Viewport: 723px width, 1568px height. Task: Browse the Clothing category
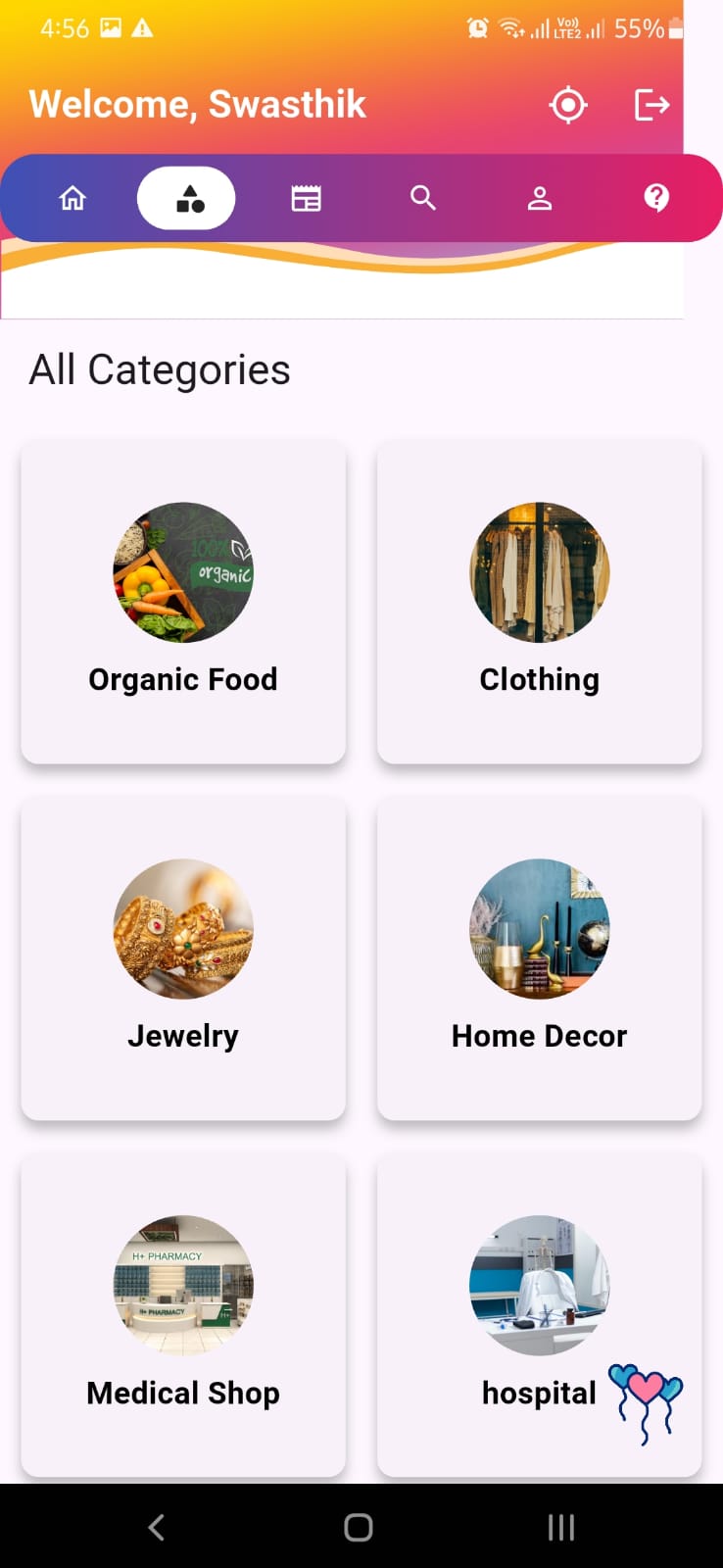pos(540,602)
